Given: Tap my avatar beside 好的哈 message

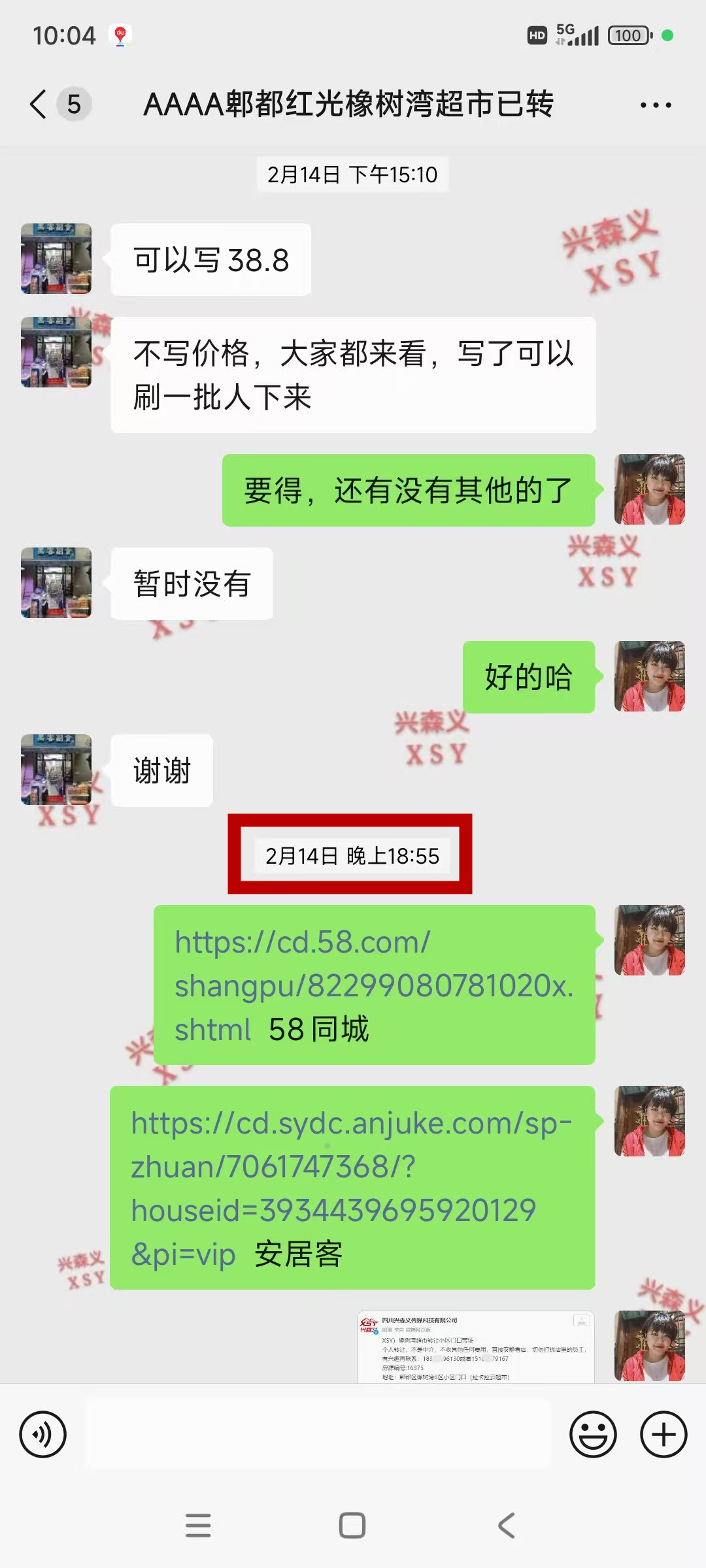Looking at the screenshot, I should (x=649, y=676).
